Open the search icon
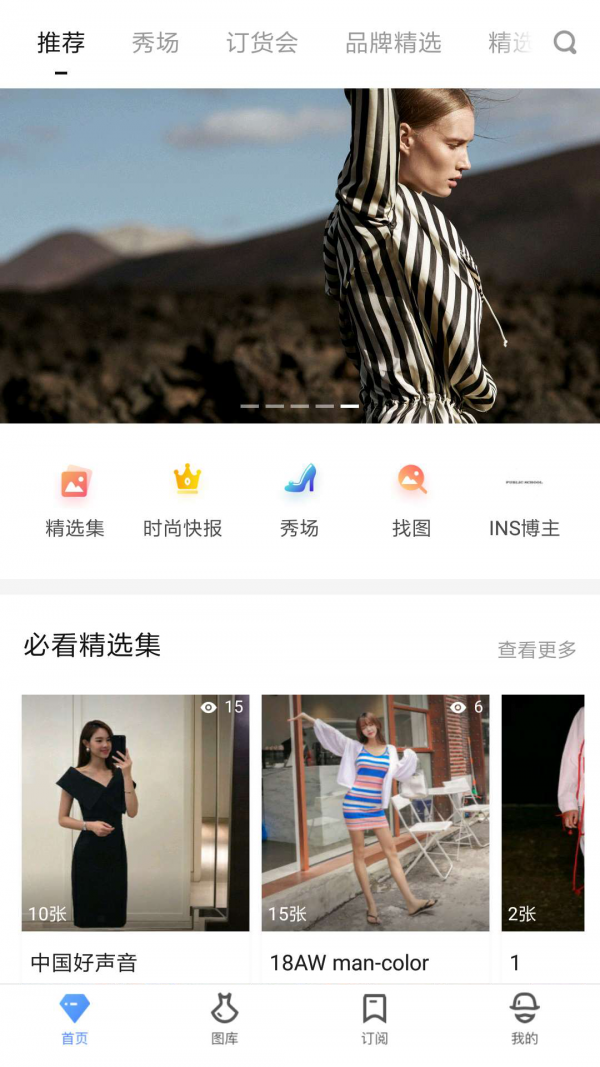Viewport: 600px width, 1067px height. tap(565, 43)
